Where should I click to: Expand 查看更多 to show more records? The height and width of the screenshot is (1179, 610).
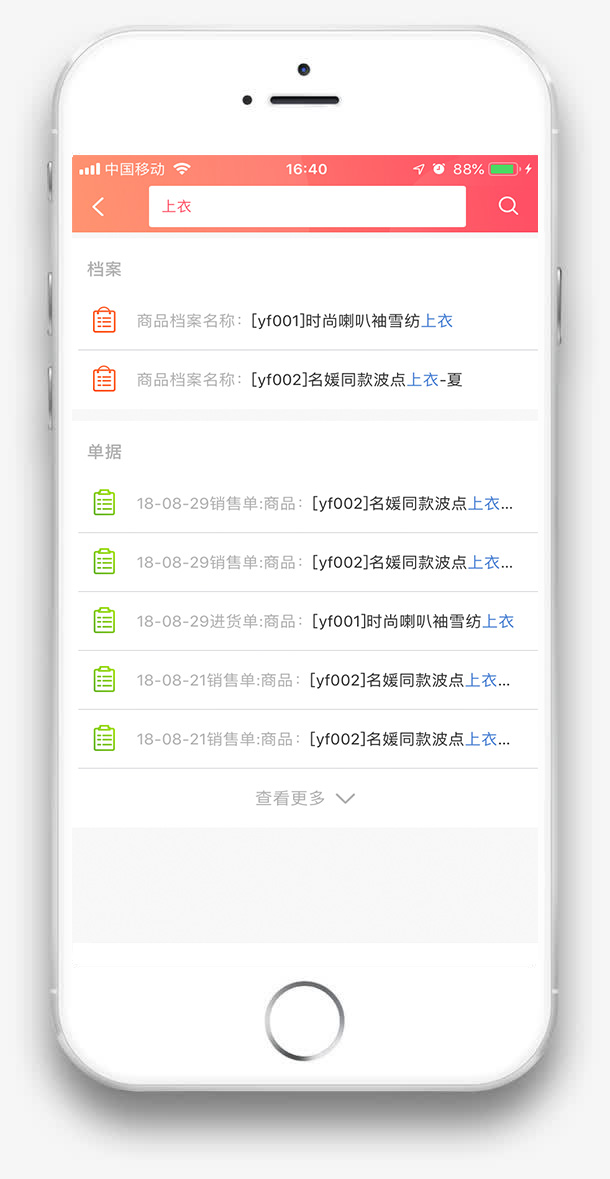coord(305,798)
